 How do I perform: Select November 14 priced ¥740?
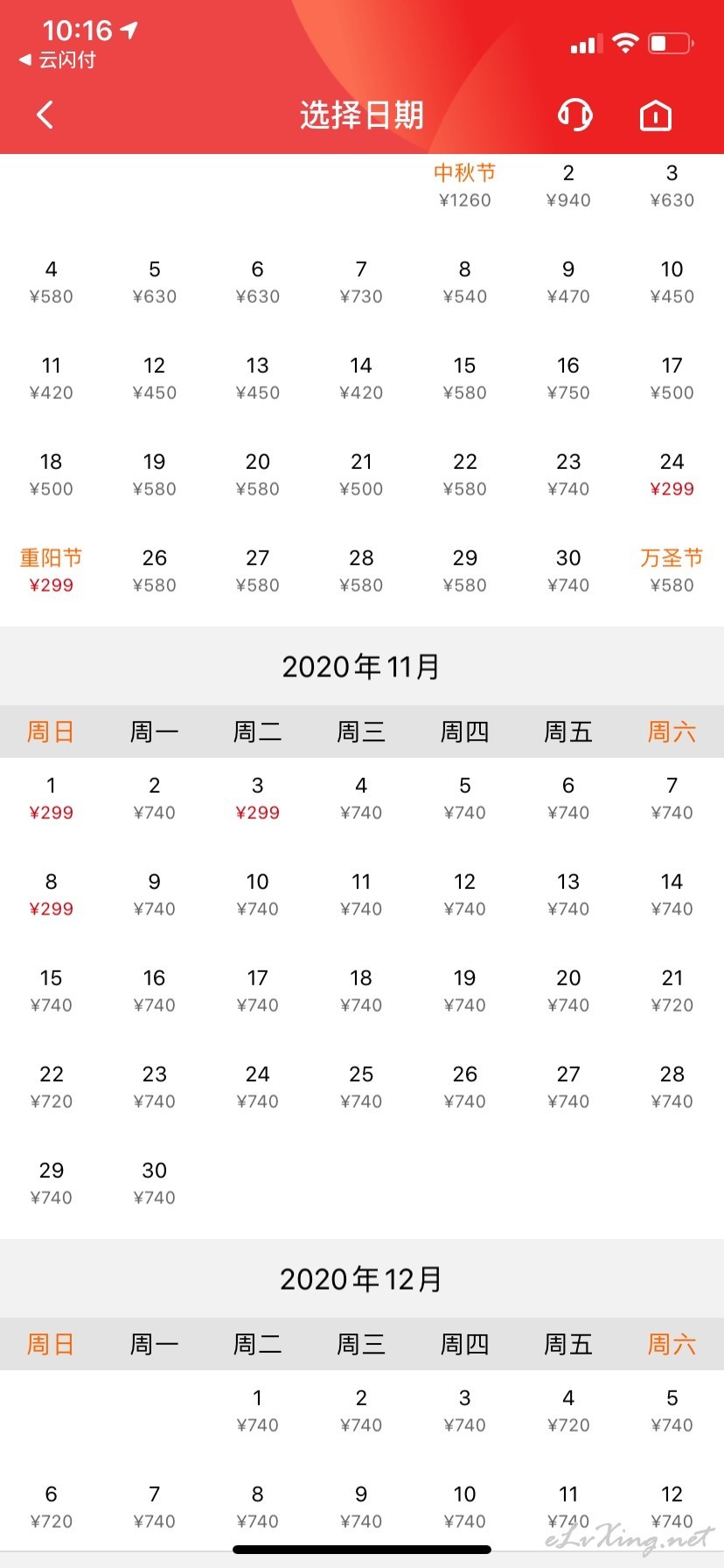(672, 894)
